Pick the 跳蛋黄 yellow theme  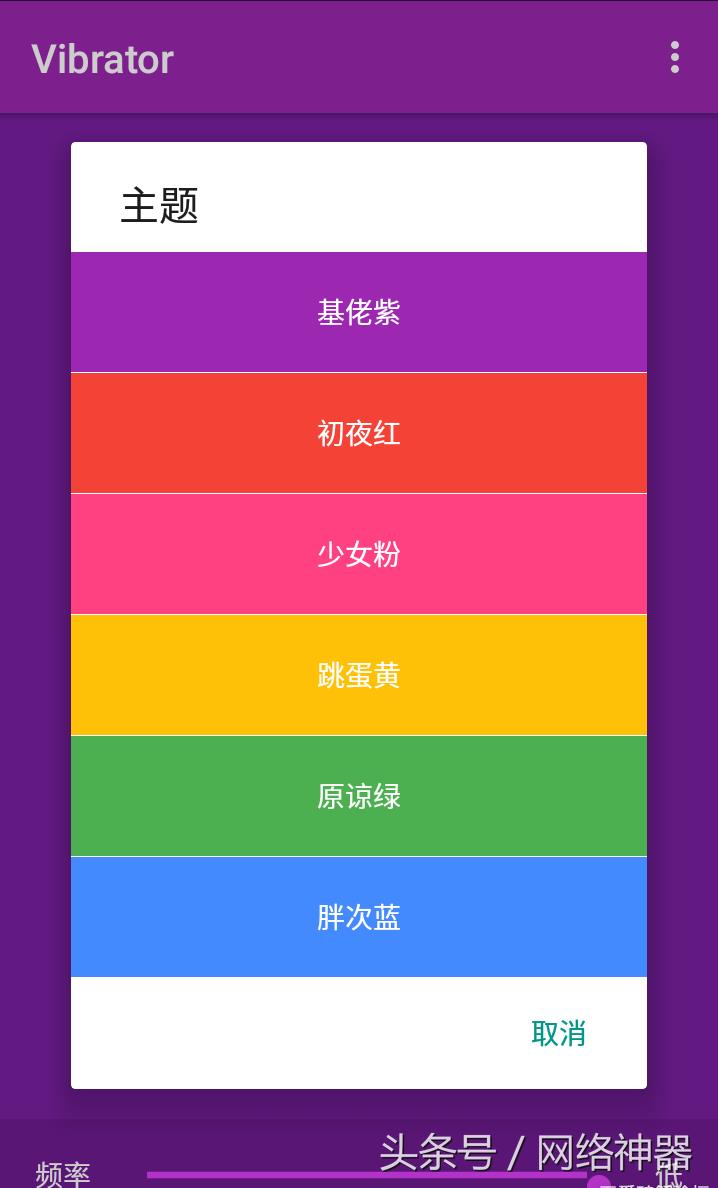pos(358,675)
